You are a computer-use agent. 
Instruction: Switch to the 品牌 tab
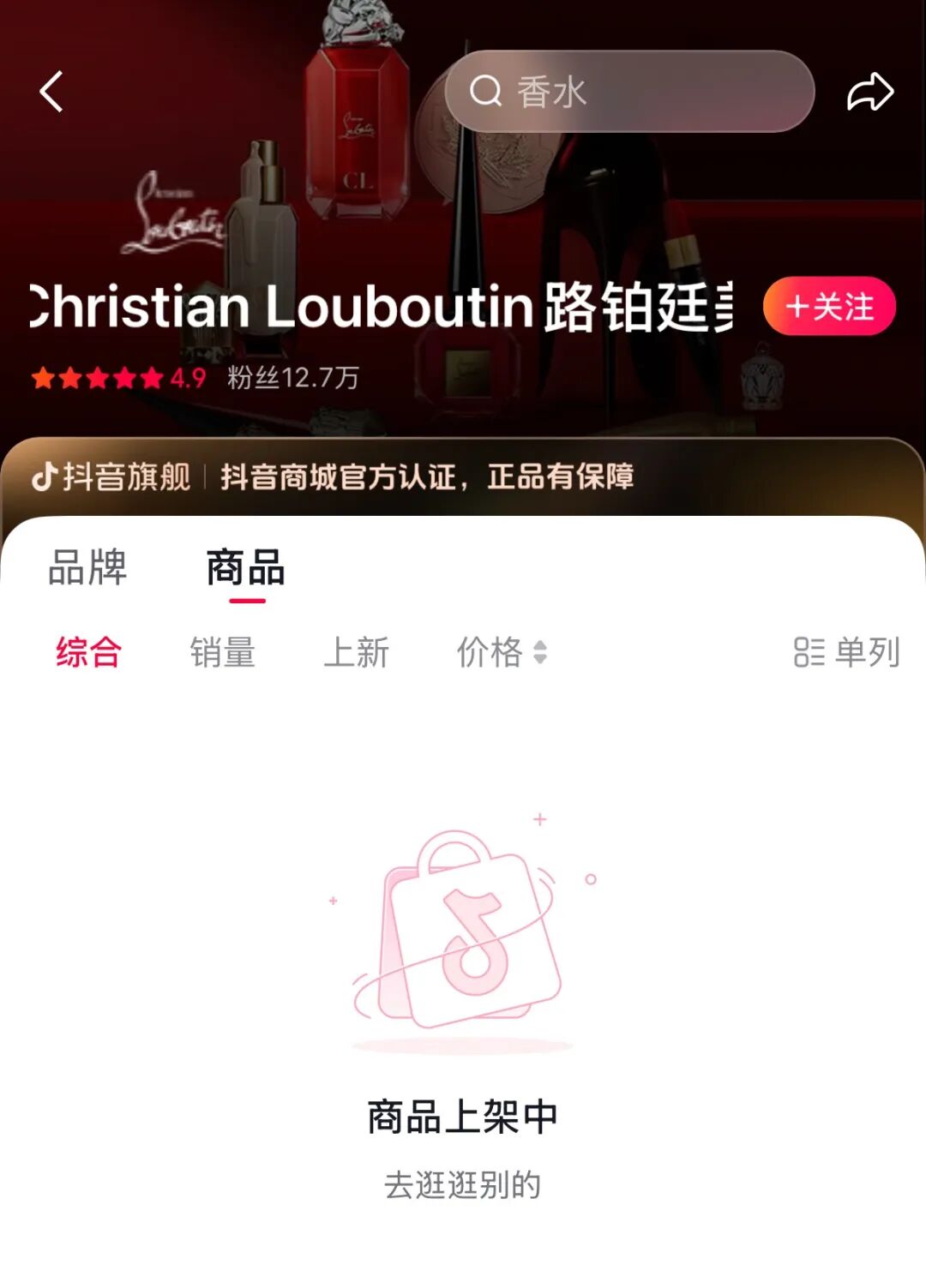coord(87,567)
